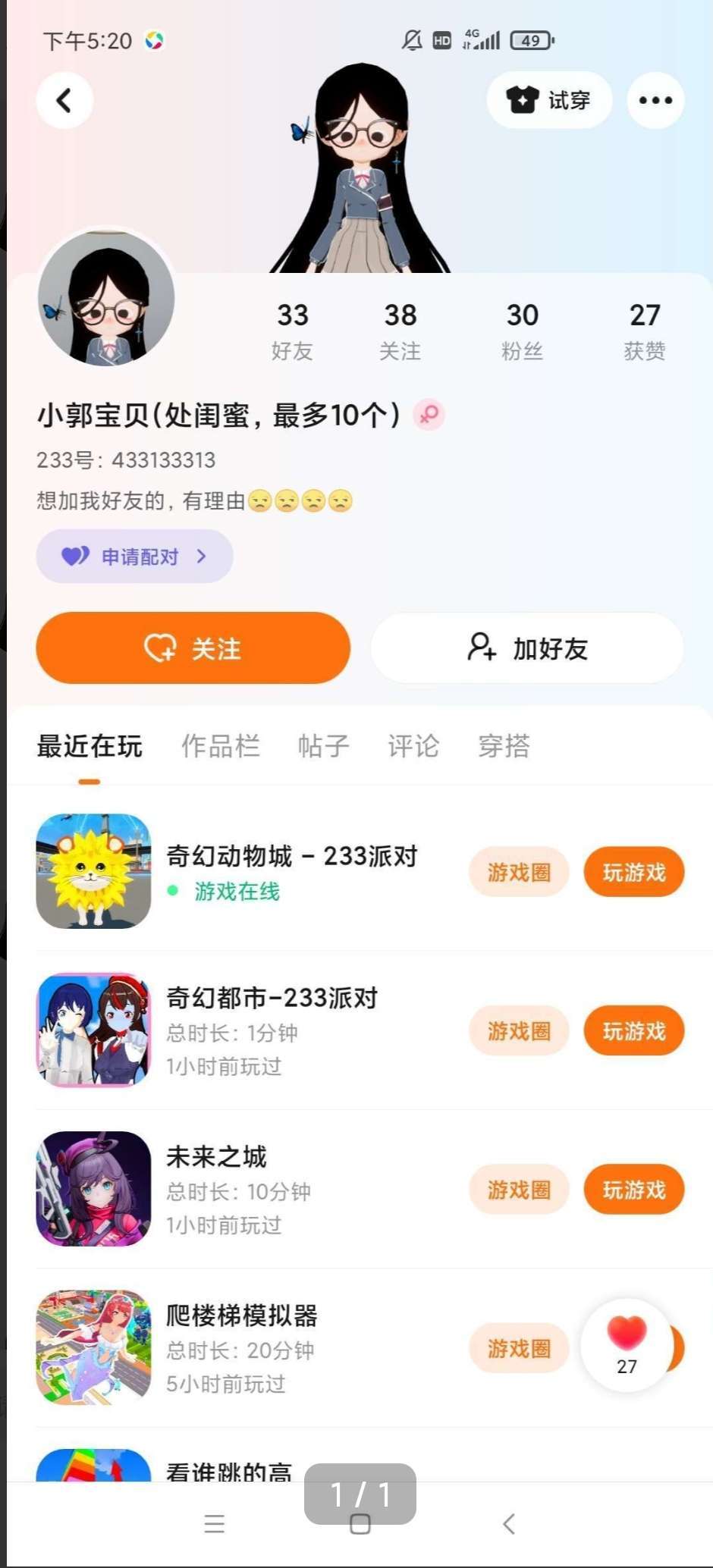The width and height of the screenshot is (713, 1568).
Task: View the 粉丝 followers list
Action: tap(523, 330)
